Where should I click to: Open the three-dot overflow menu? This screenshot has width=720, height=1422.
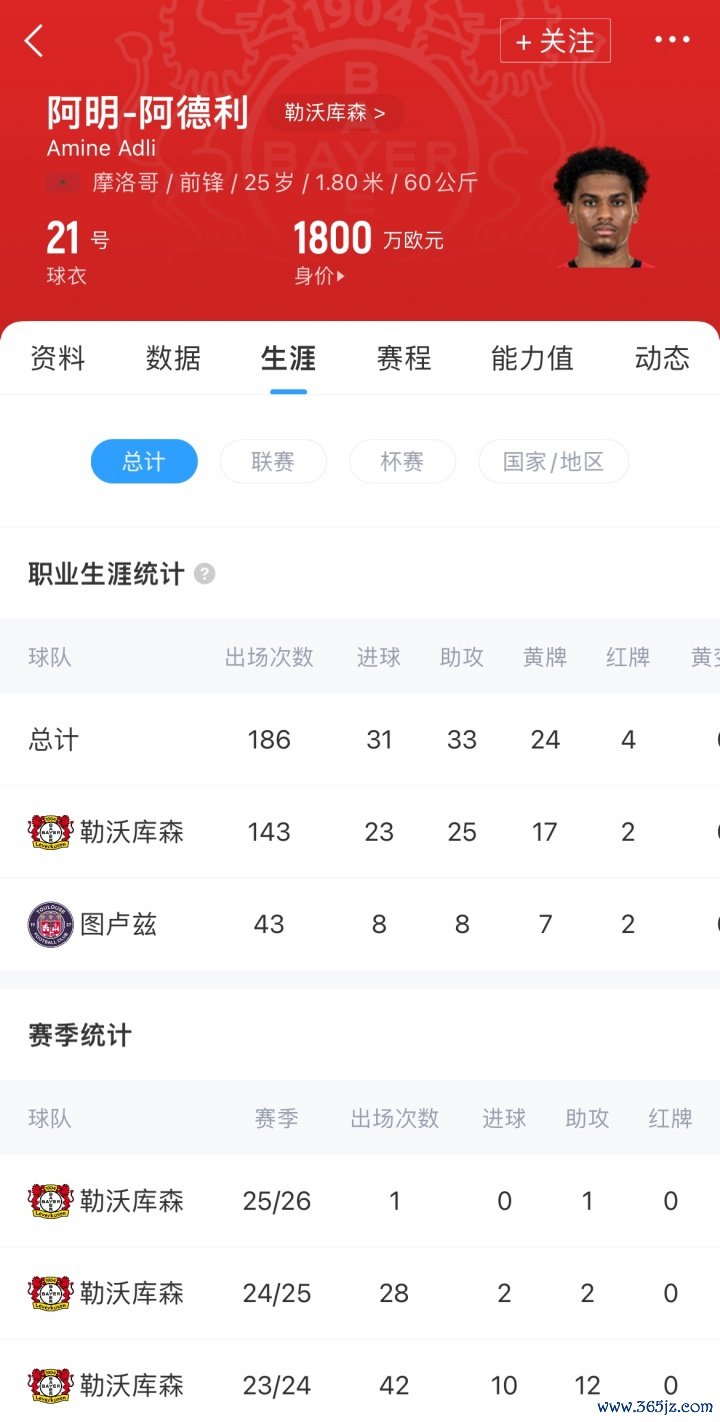click(x=672, y=40)
